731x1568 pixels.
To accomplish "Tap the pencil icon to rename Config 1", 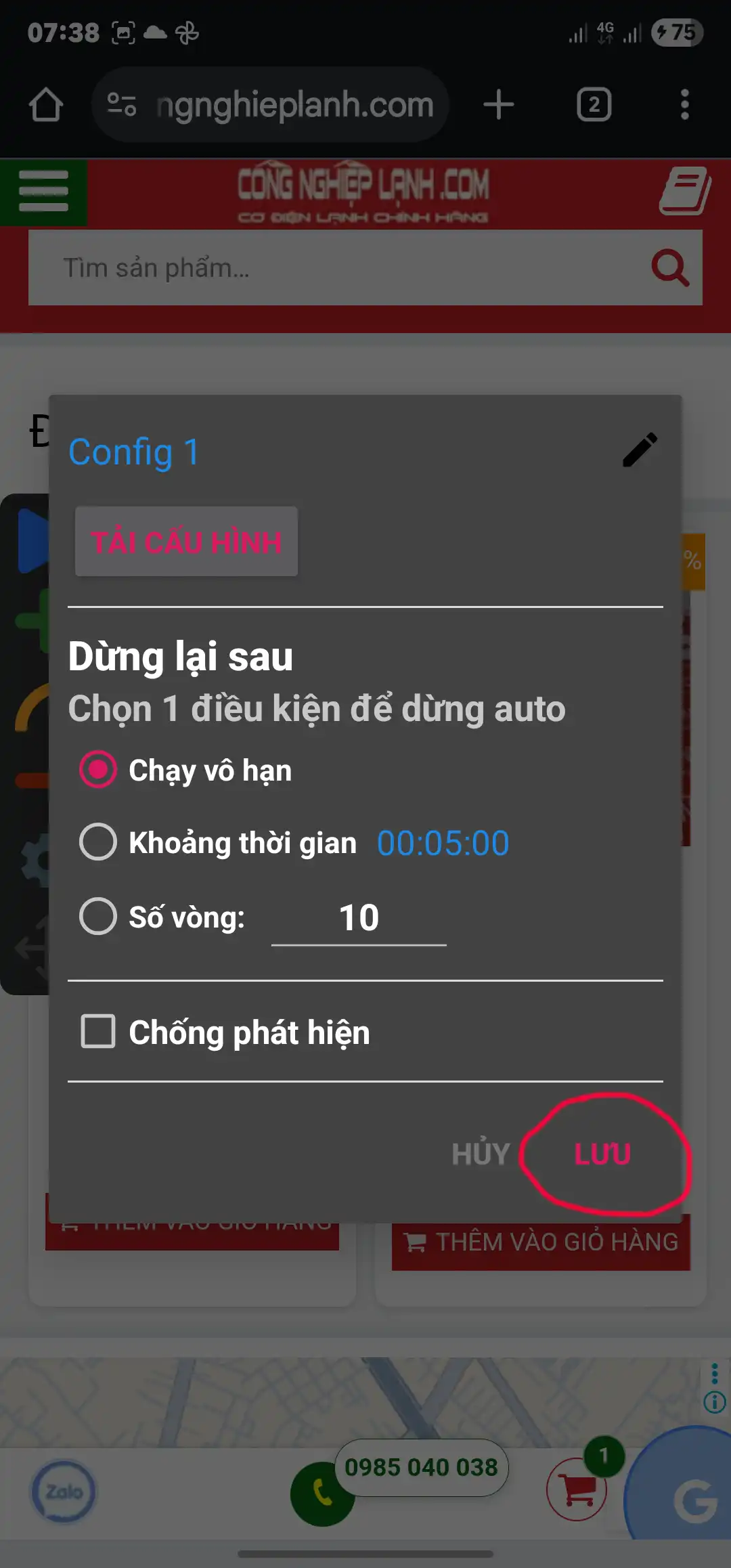I will coord(640,450).
